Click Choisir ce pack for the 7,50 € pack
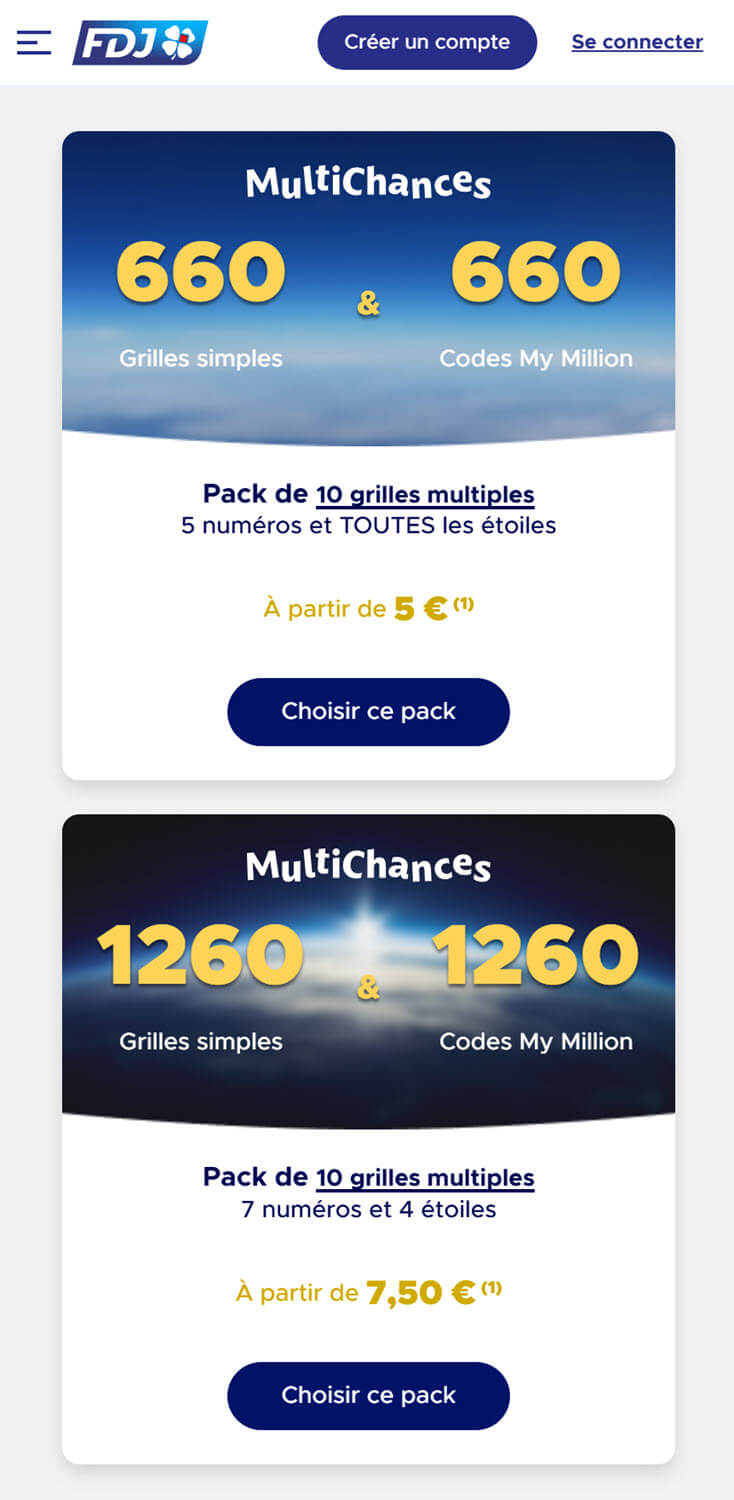This screenshot has height=1500, width=734. [368, 1395]
